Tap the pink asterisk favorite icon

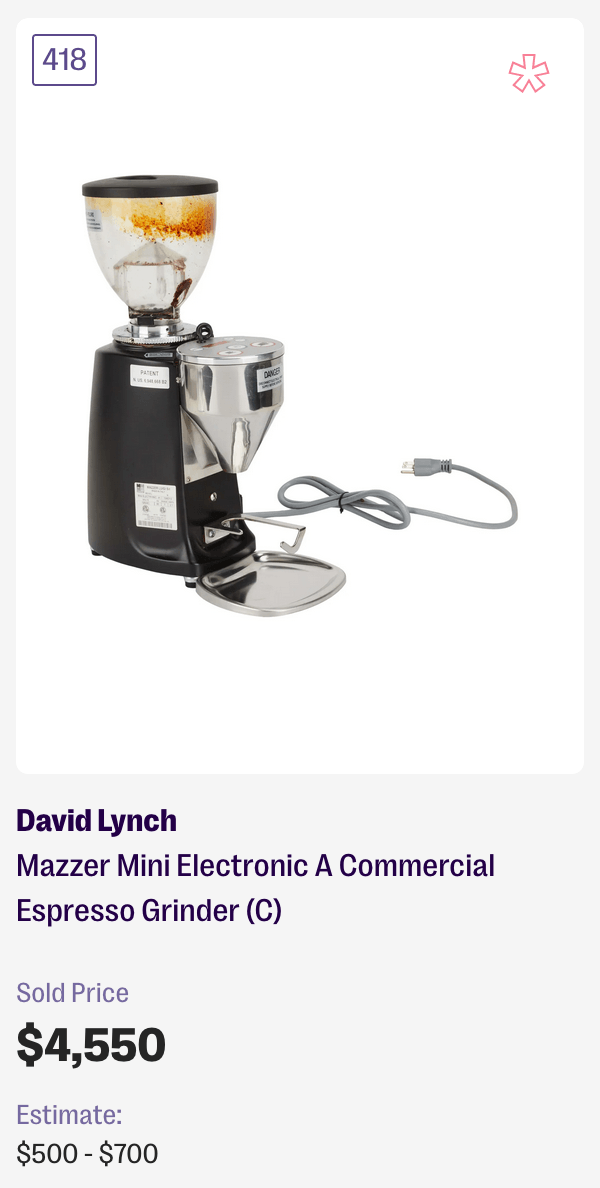[x=528, y=74]
